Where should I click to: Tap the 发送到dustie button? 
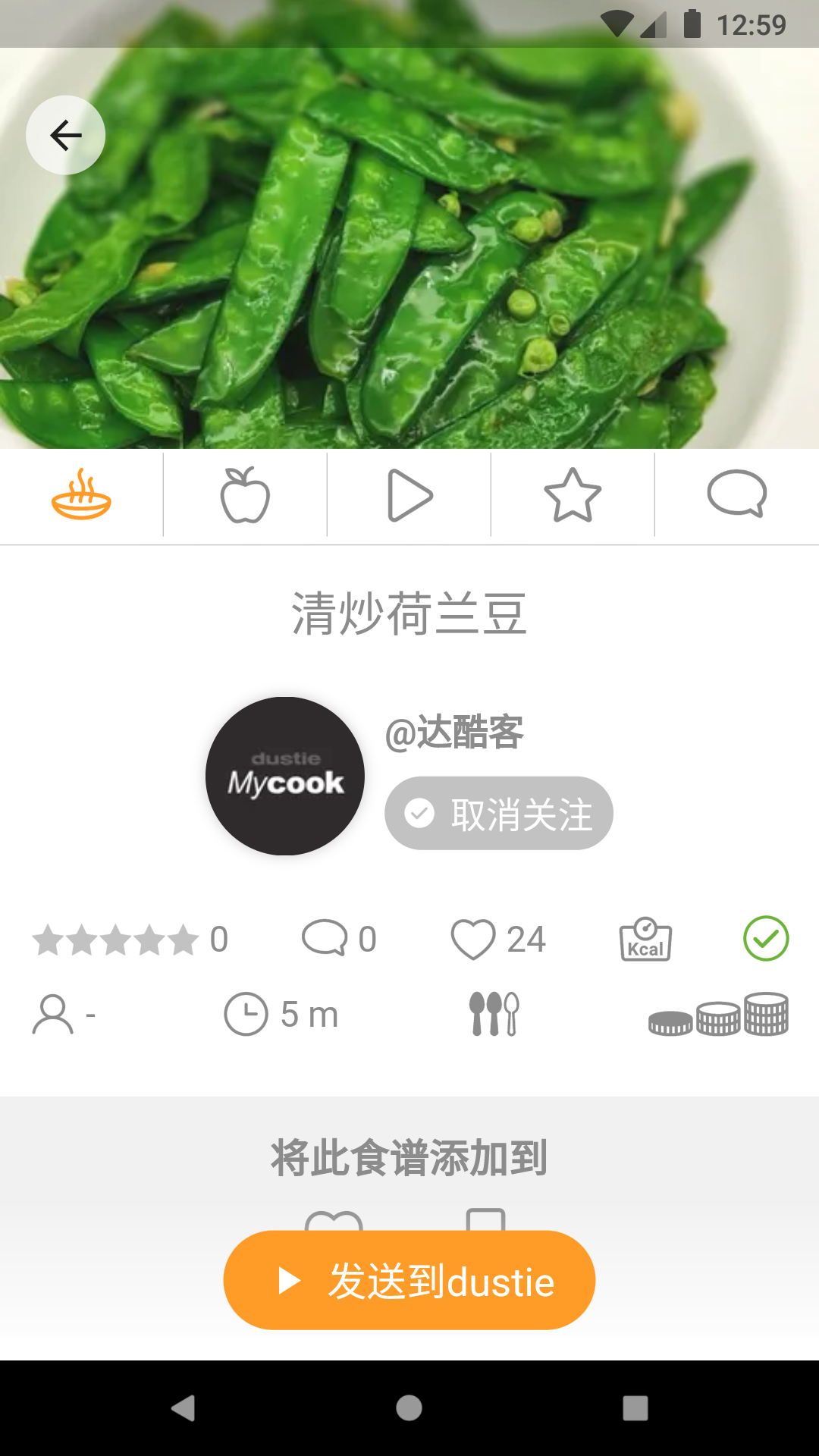[409, 1280]
